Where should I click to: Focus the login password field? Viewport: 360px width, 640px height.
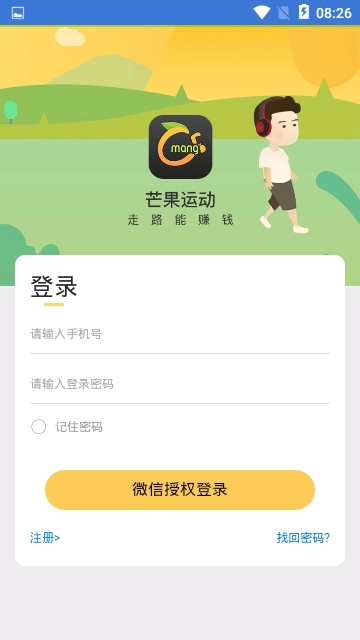click(x=180, y=384)
